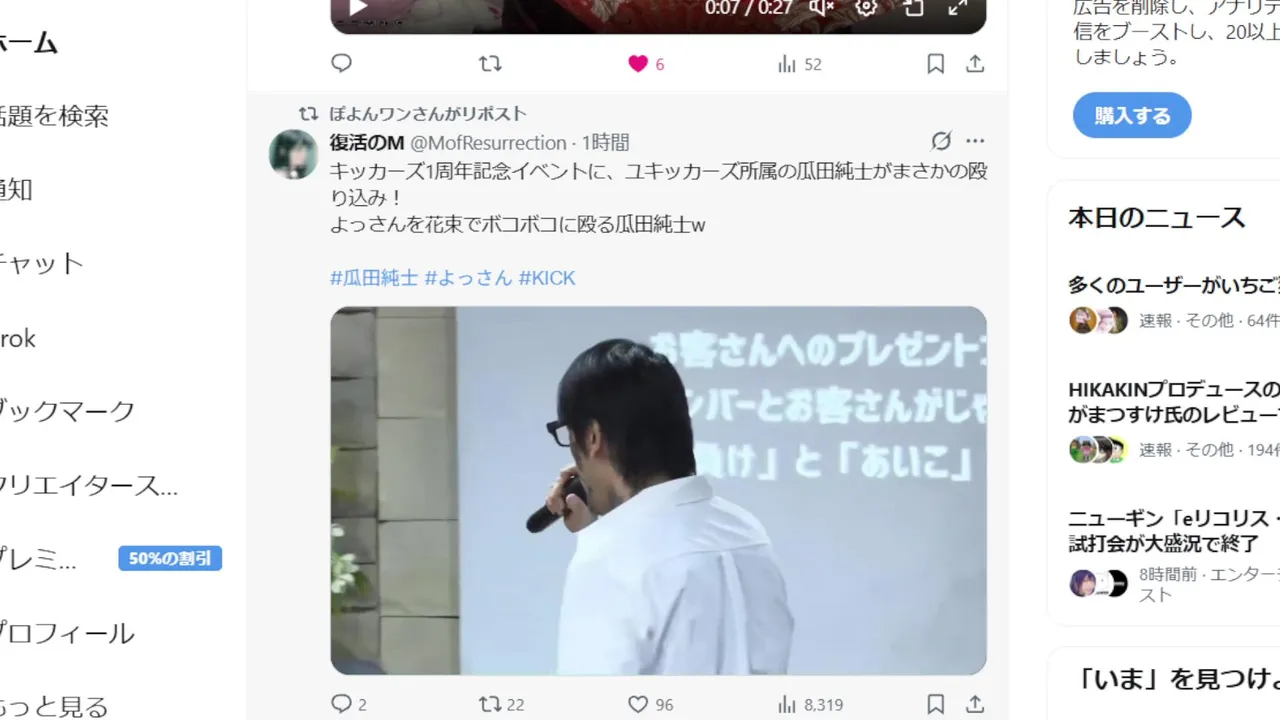Repost the 復活のM post
1280x720 pixels.
(x=490, y=705)
